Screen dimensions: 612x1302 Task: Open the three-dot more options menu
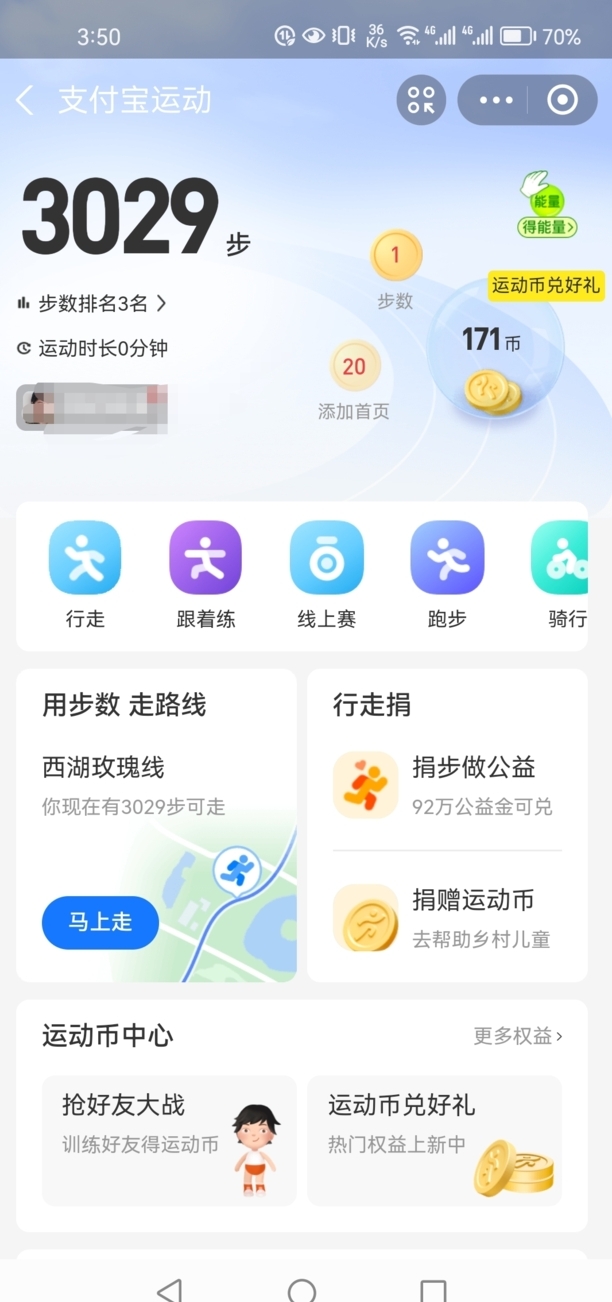click(496, 100)
